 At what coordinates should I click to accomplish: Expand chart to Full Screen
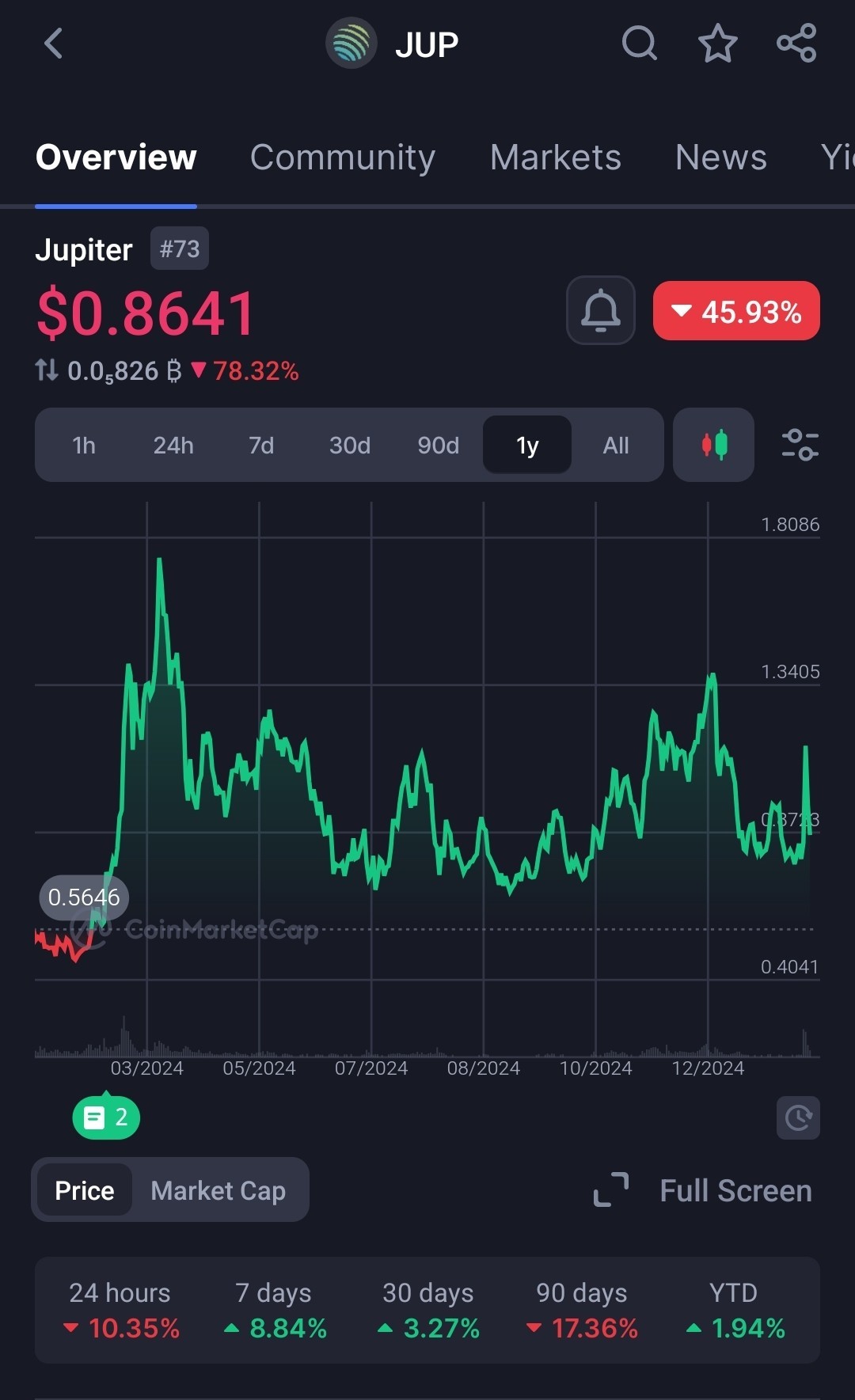point(703,1190)
